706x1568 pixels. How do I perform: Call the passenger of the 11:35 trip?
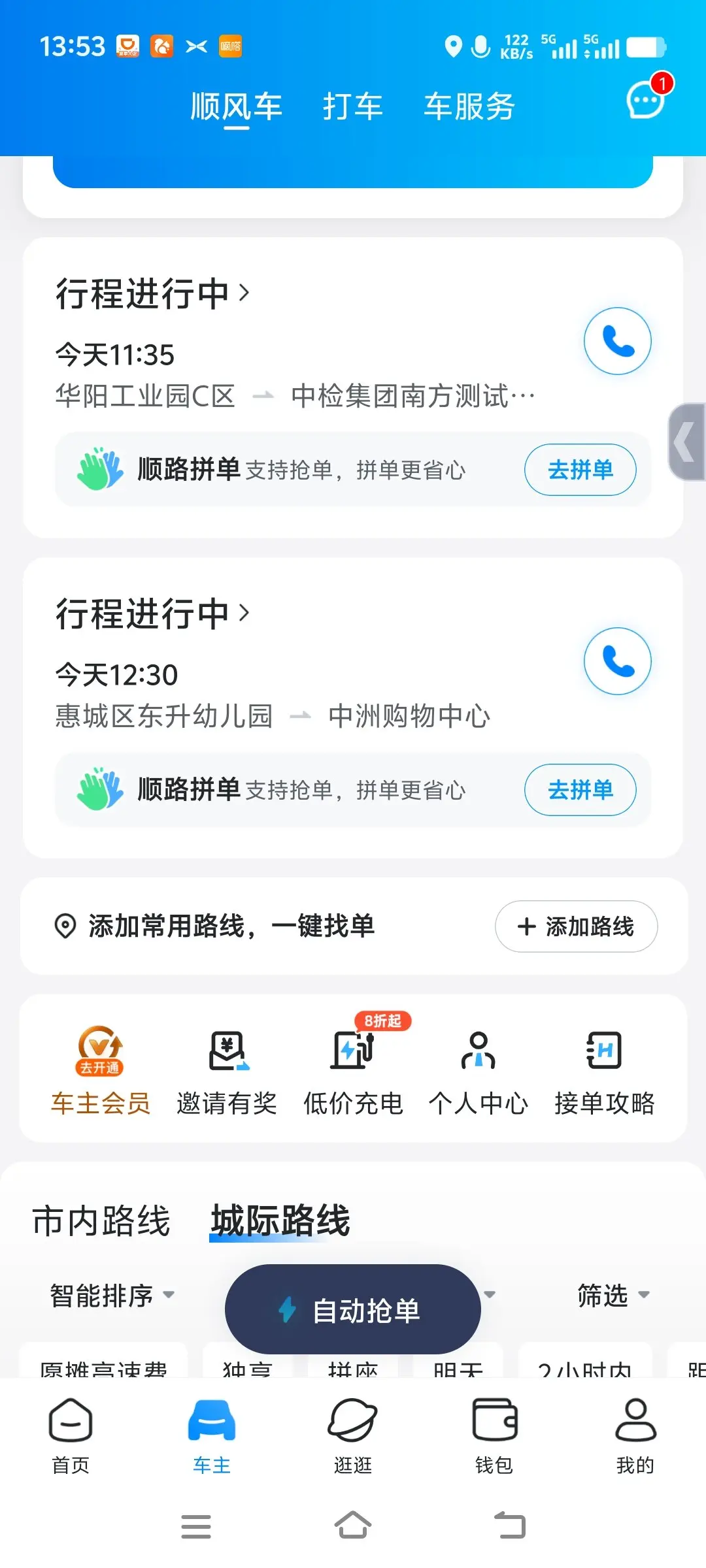[x=617, y=341]
